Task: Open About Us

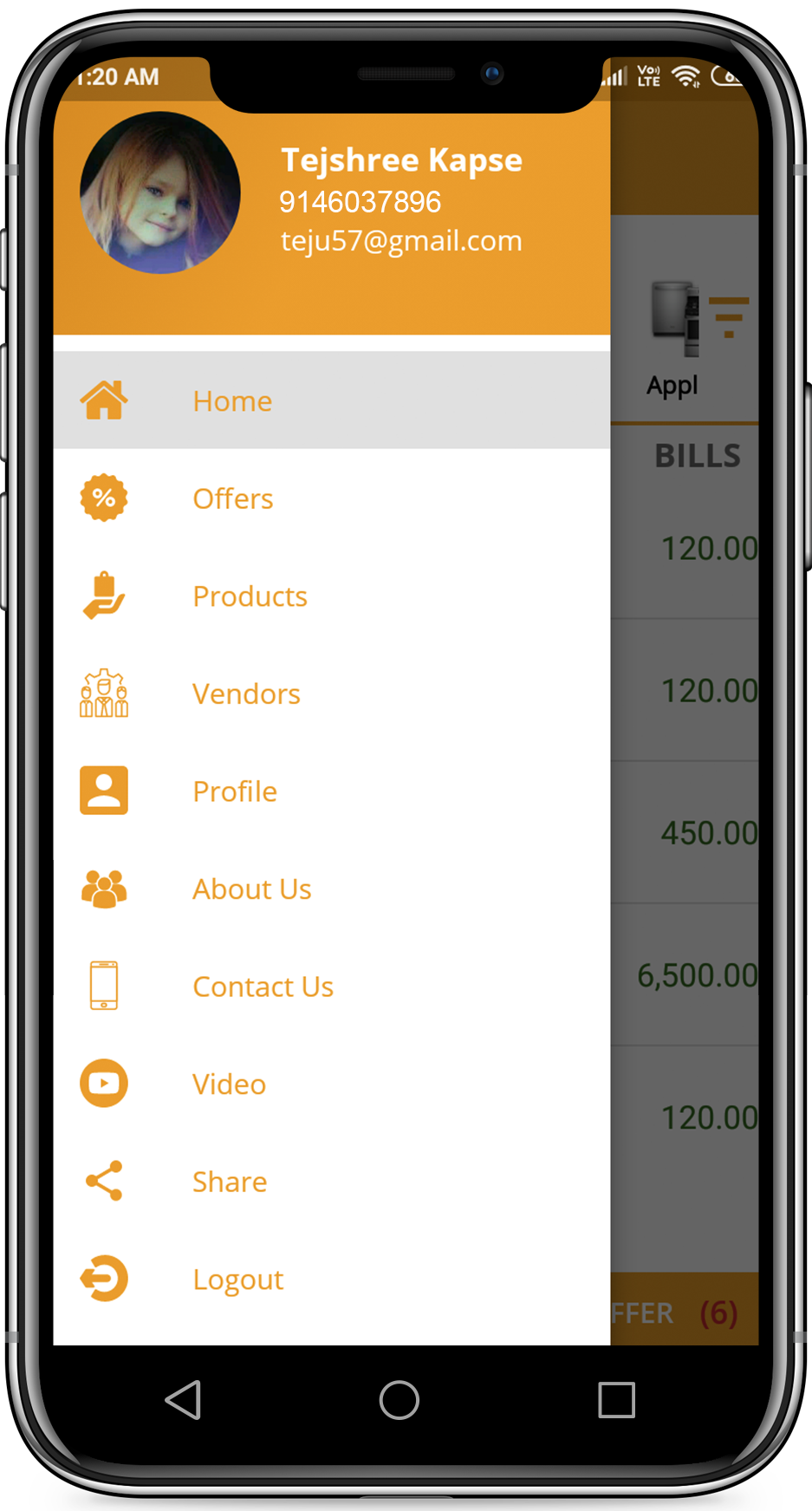Action: click(x=251, y=889)
